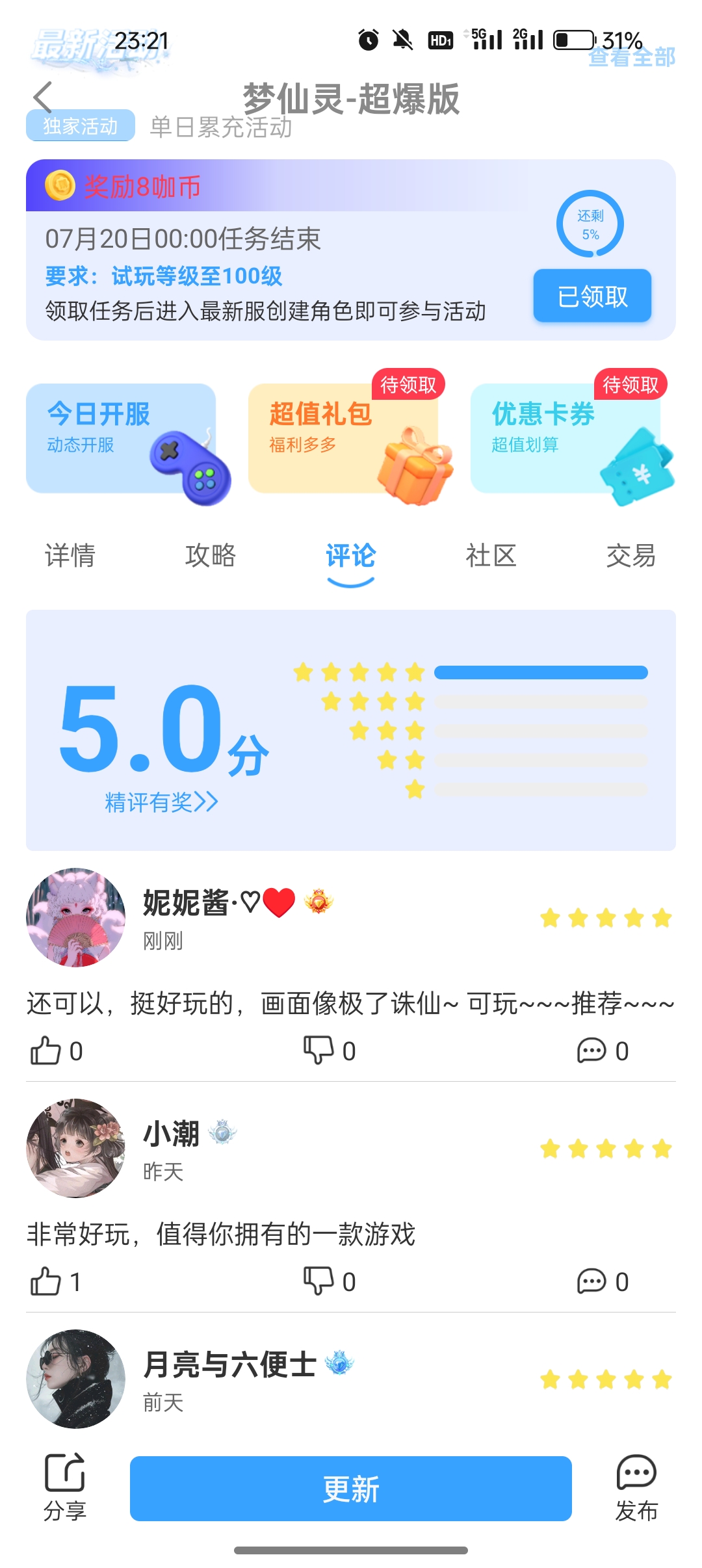The image size is (702, 1568).
Task: Switch to the 交易 tab
Action: [x=630, y=555]
